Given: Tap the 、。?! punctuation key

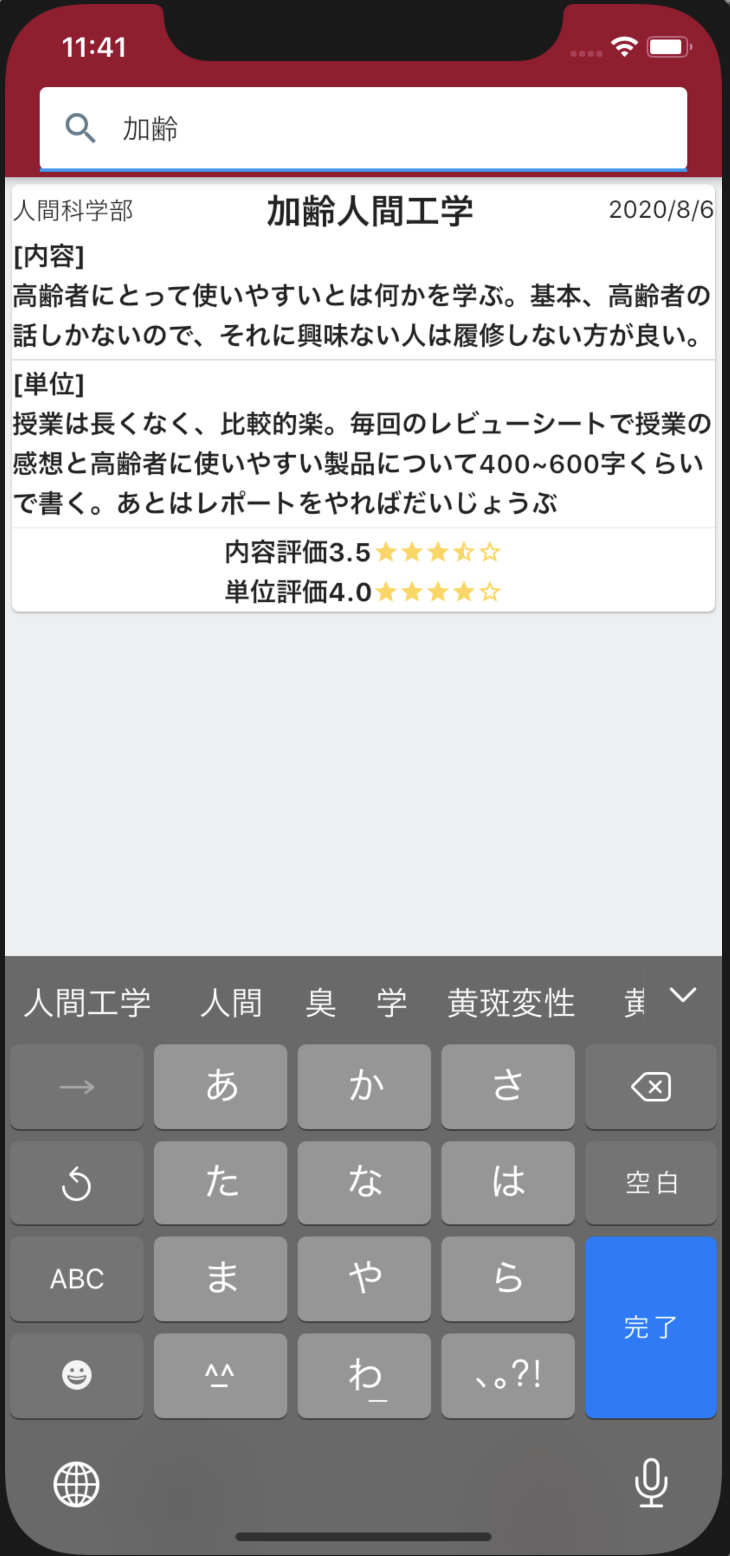Looking at the screenshot, I should pyautogui.click(x=508, y=1375).
